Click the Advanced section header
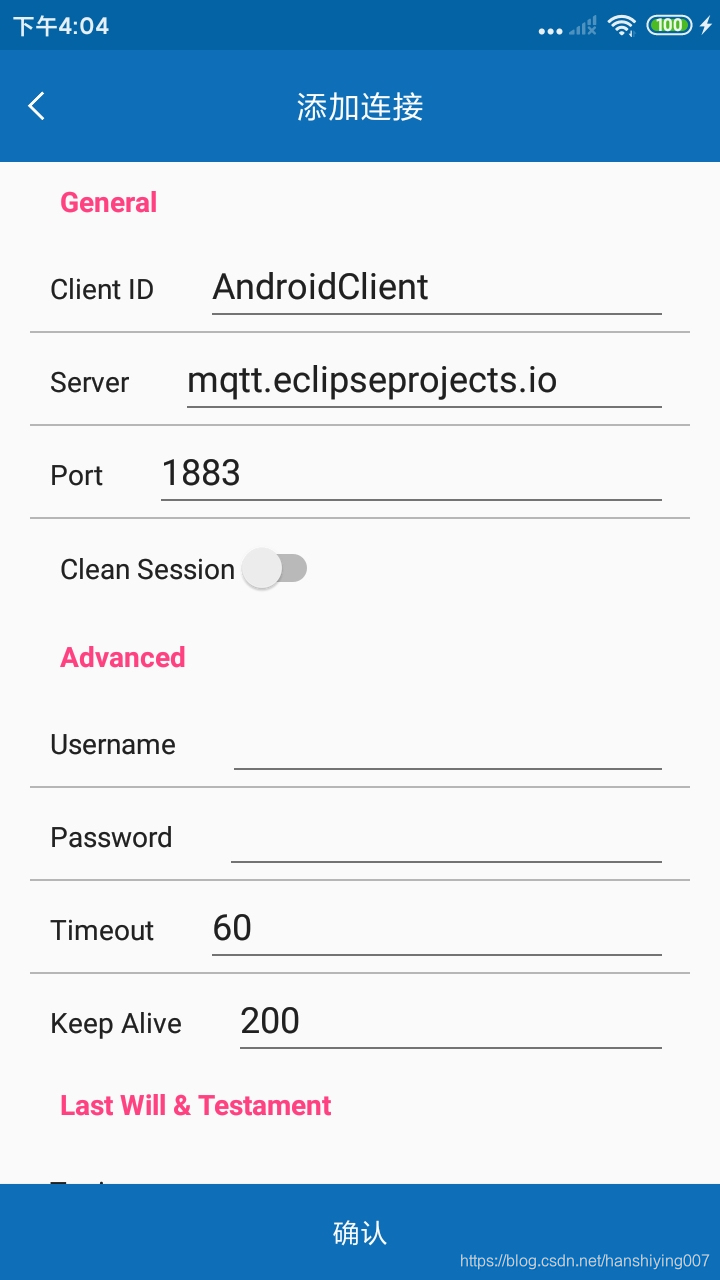The width and height of the screenshot is (720, 1280). pos(122,657)
